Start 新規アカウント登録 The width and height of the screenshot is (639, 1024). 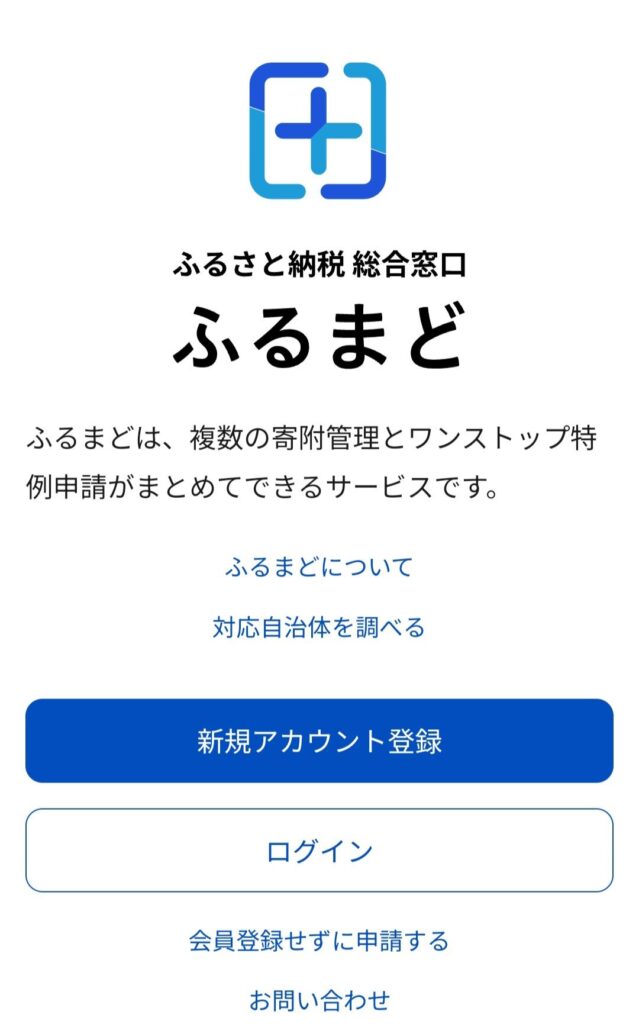(319, 741)
